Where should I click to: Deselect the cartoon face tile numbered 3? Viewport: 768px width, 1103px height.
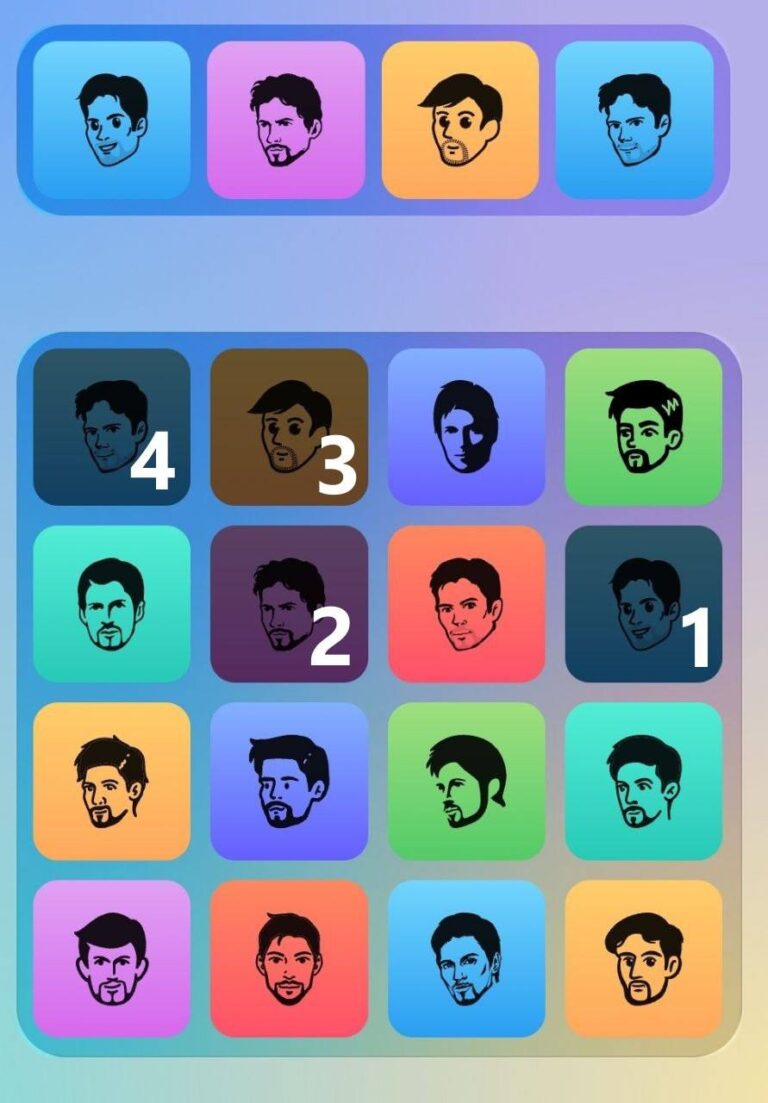[289, 427]
